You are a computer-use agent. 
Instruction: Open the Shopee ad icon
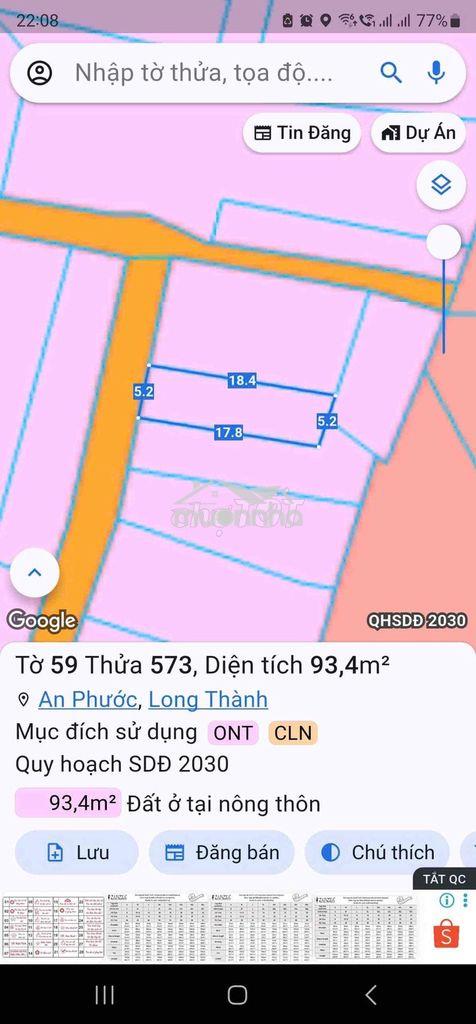(x=447, y=934)
